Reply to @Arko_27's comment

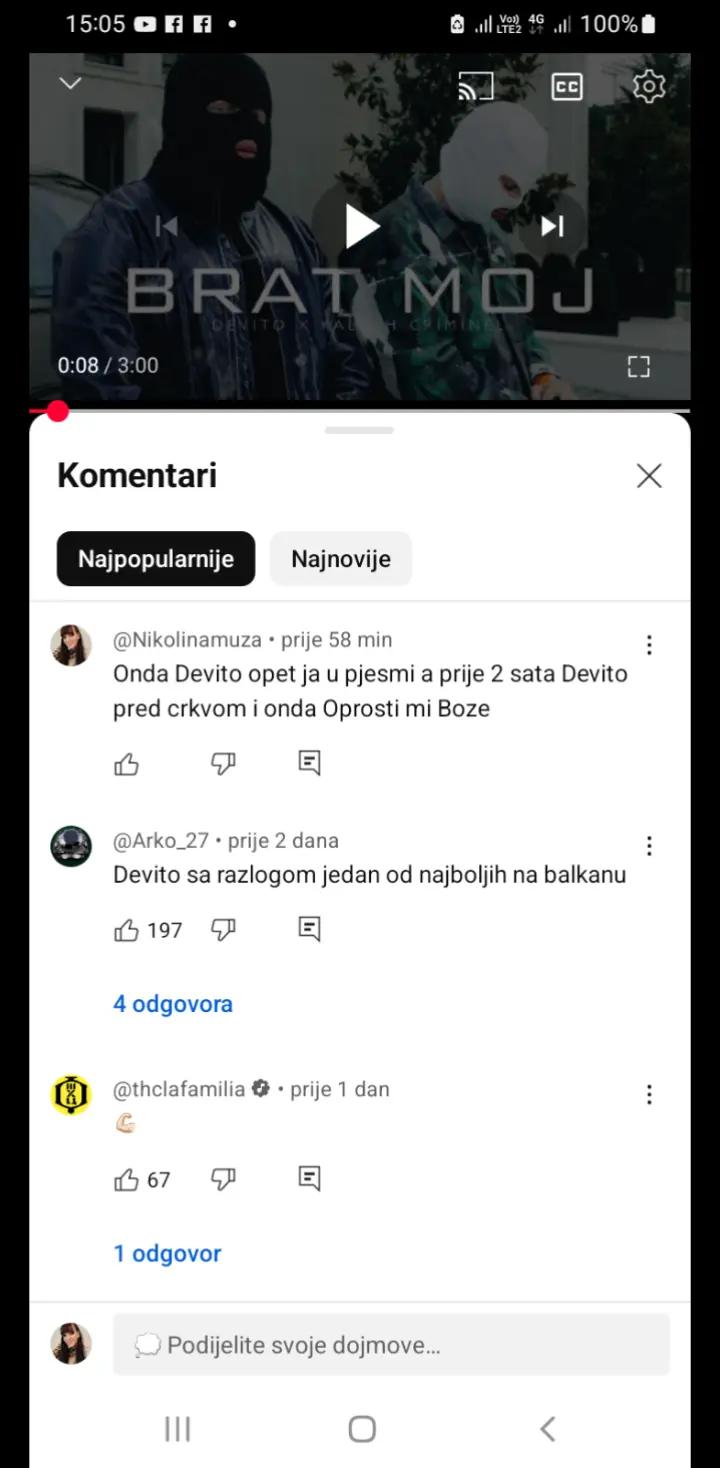click(310, 929)
